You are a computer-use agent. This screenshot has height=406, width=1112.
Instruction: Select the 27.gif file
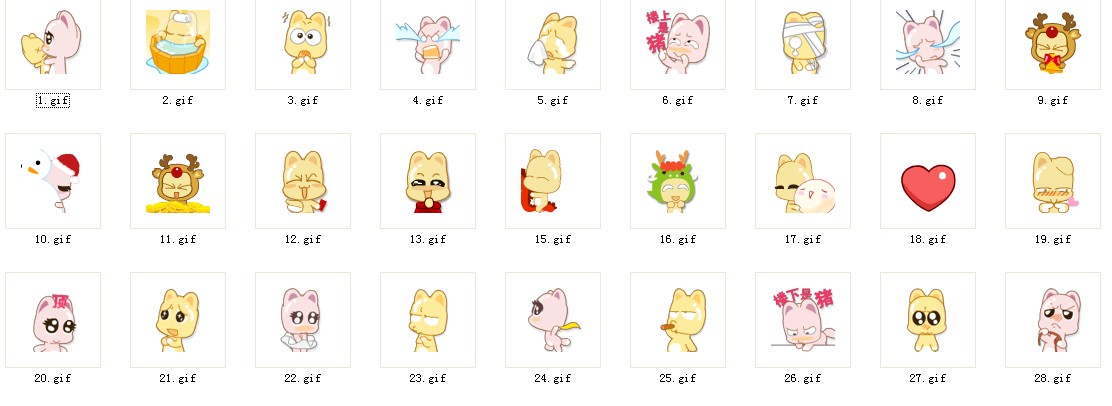tap(928, 320)
